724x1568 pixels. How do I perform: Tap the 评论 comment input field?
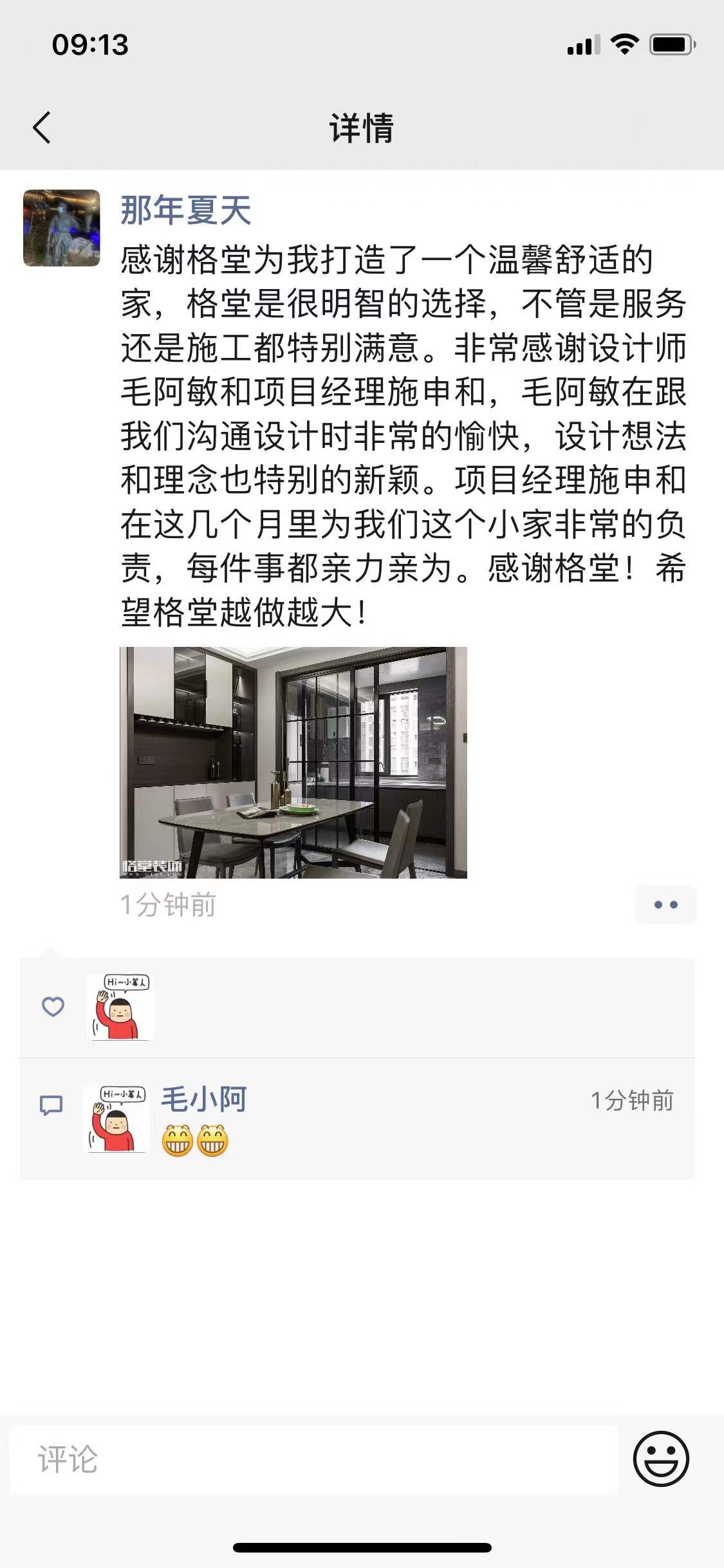click(x=314, y=1459)
